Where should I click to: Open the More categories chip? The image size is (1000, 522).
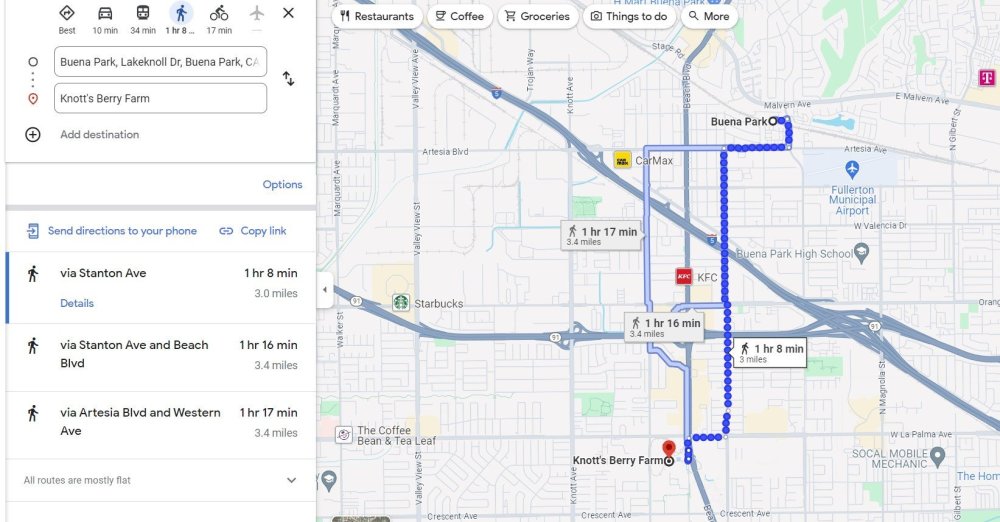coord(709,16)
